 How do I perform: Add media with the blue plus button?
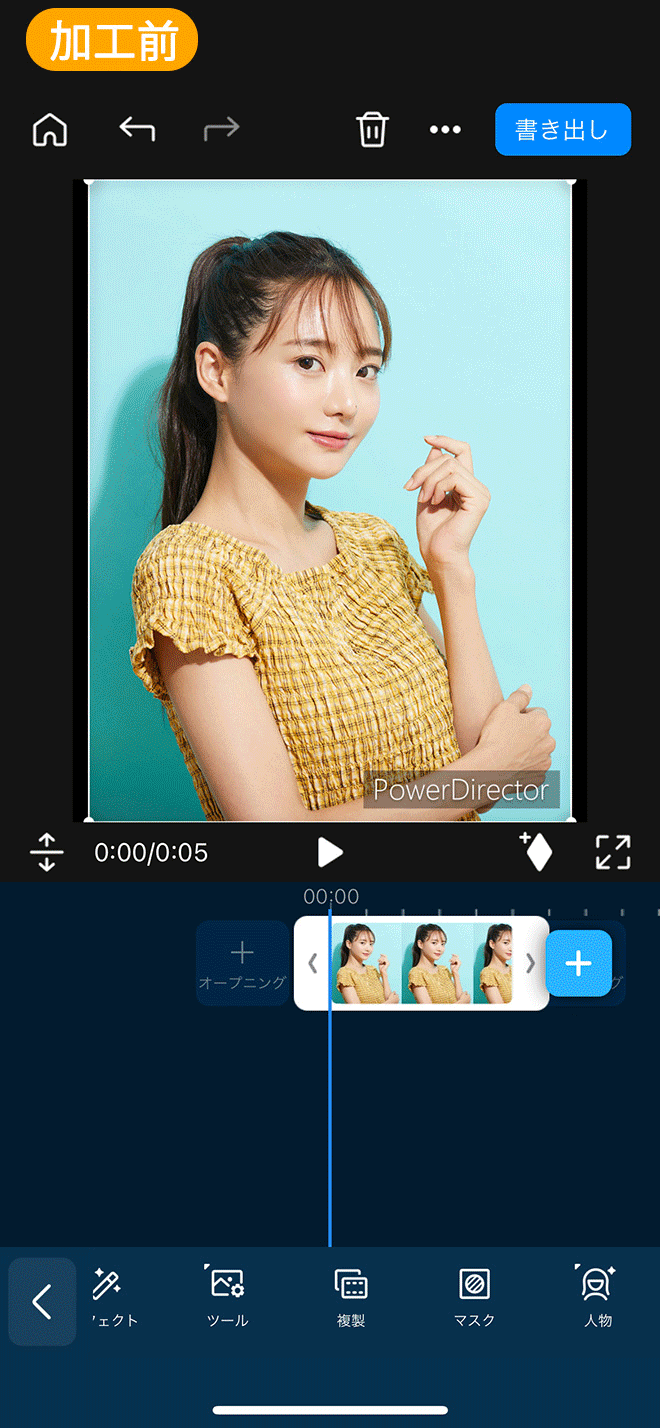pos(579,963)
